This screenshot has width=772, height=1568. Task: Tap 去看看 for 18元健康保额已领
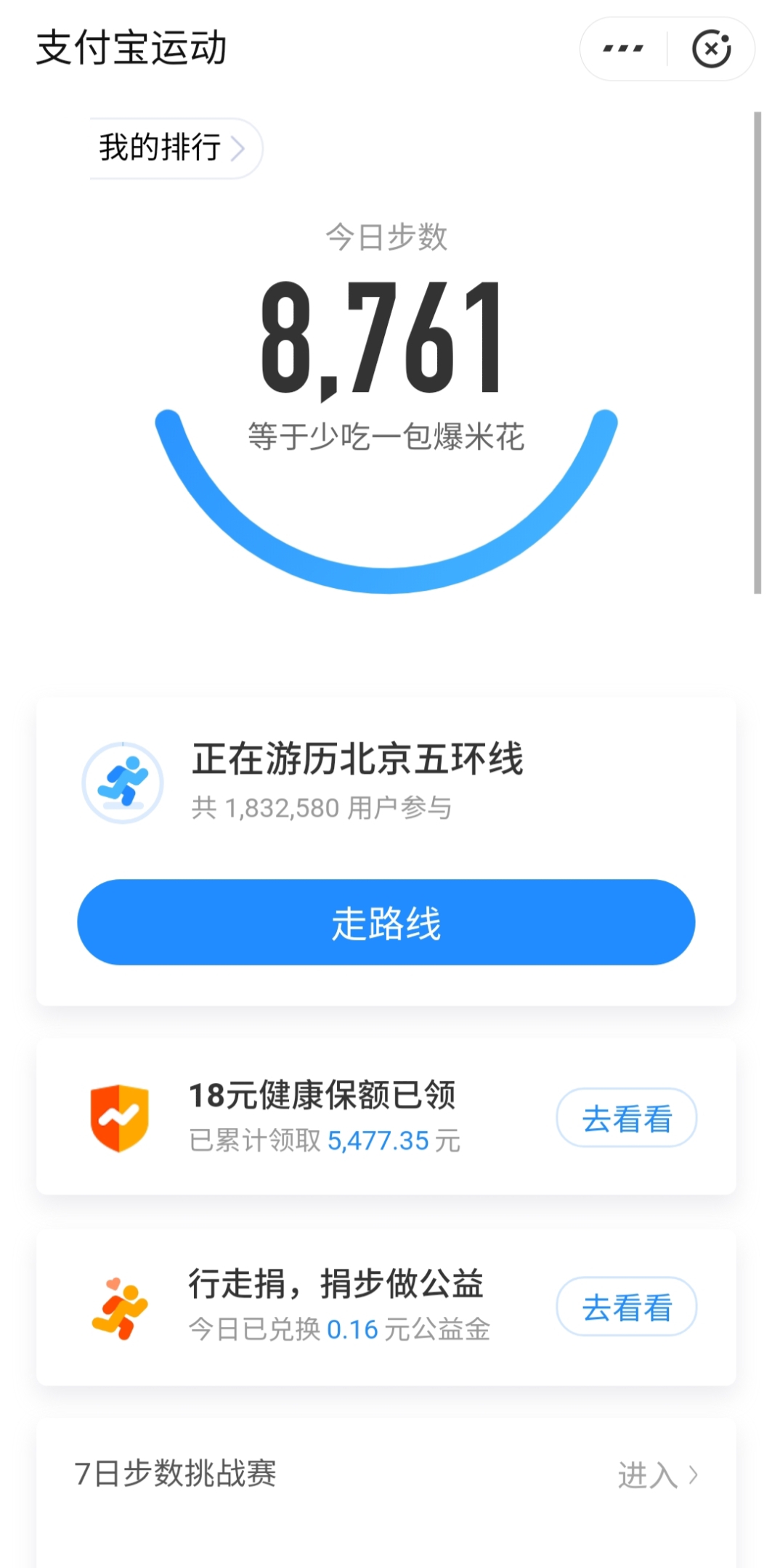tap(627, 1118)
